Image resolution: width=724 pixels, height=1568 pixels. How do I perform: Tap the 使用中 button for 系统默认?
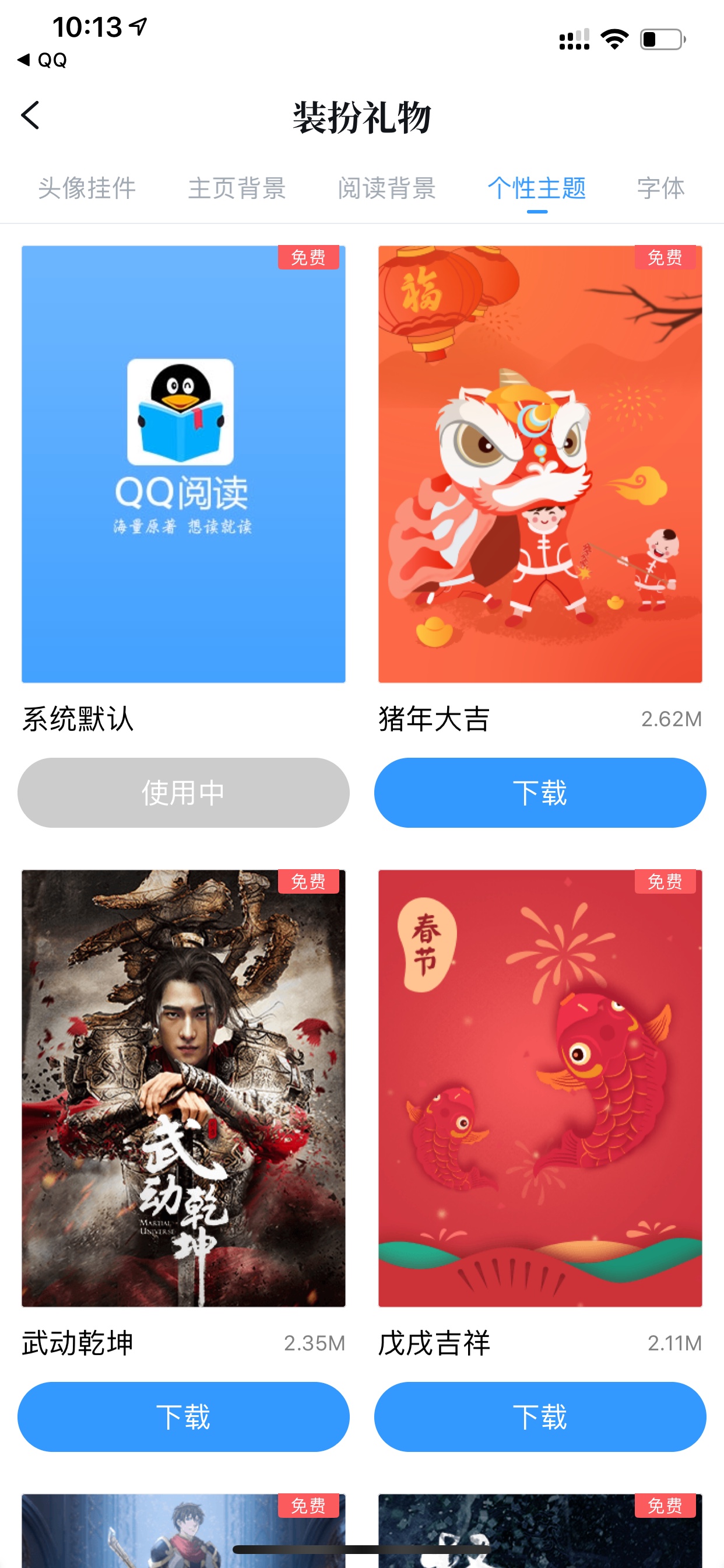183,793
